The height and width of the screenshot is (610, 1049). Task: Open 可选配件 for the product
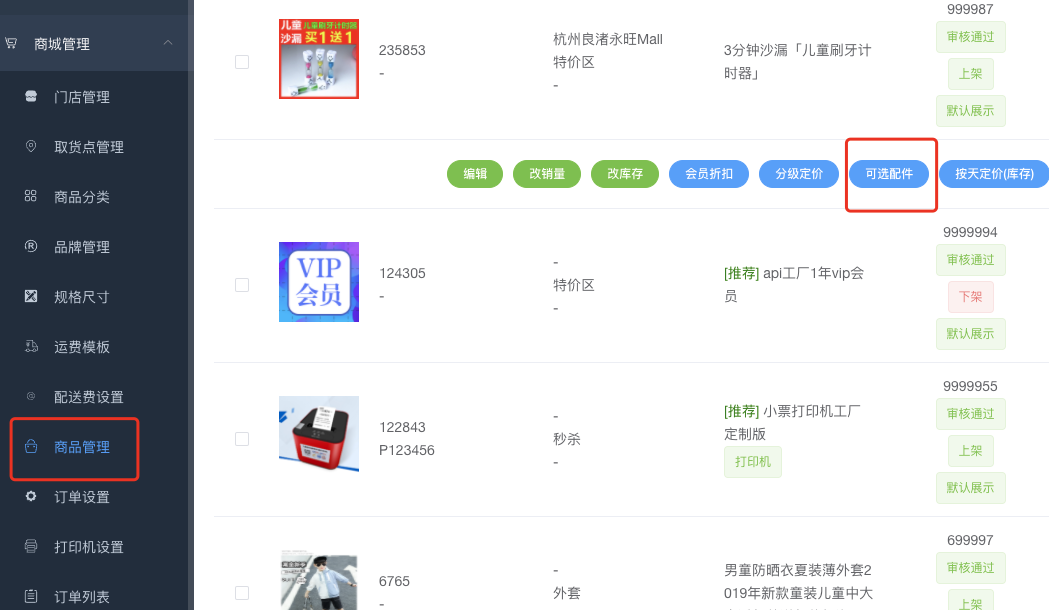click(x=889, y=174)
